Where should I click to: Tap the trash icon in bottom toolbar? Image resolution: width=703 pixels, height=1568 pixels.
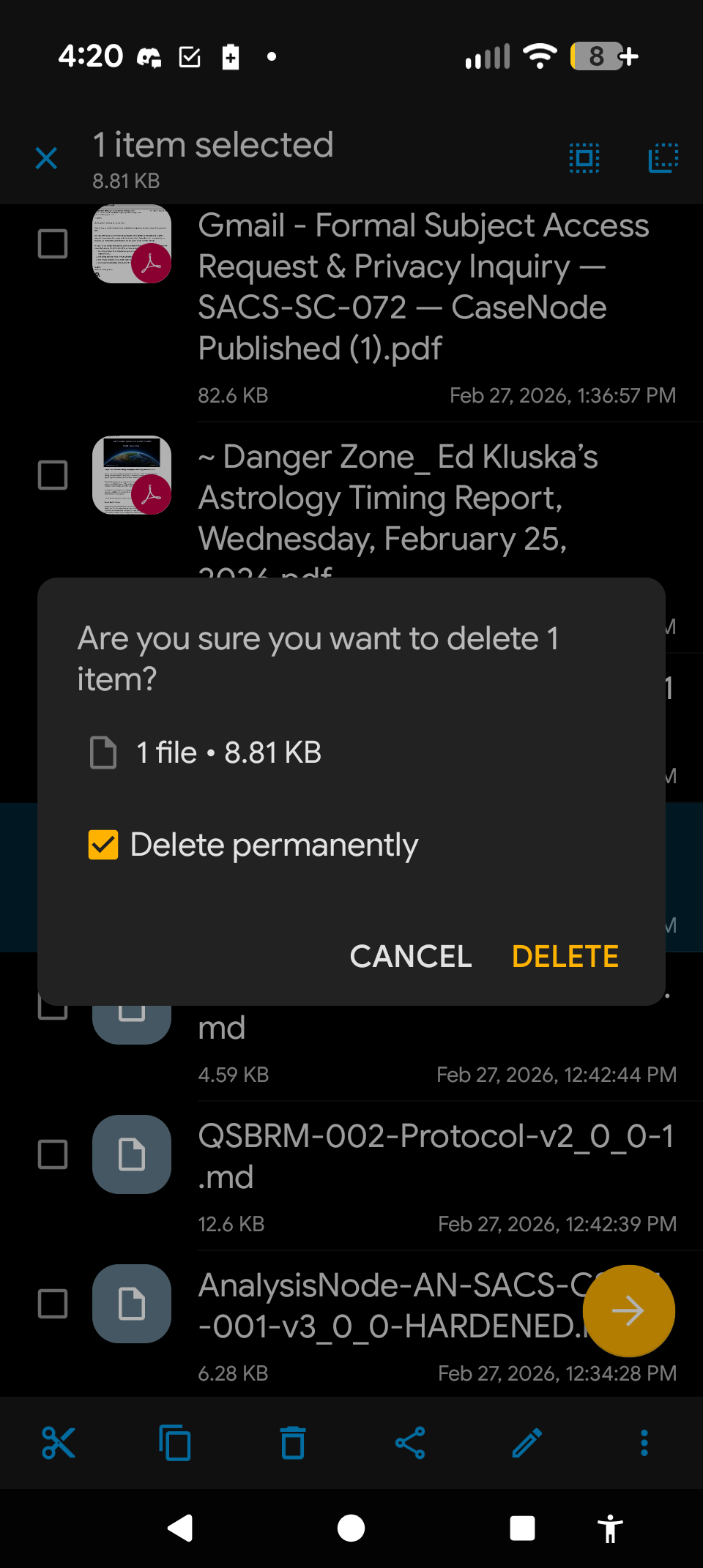click(x=293, y=1443)
